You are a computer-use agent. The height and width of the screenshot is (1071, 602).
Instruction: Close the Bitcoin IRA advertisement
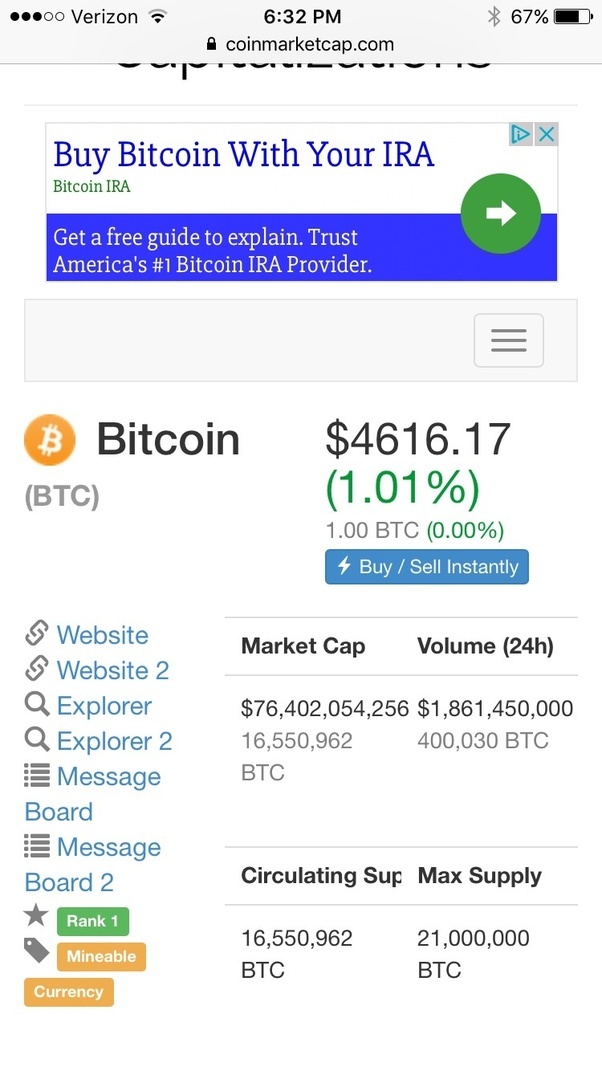pos(546,134)
